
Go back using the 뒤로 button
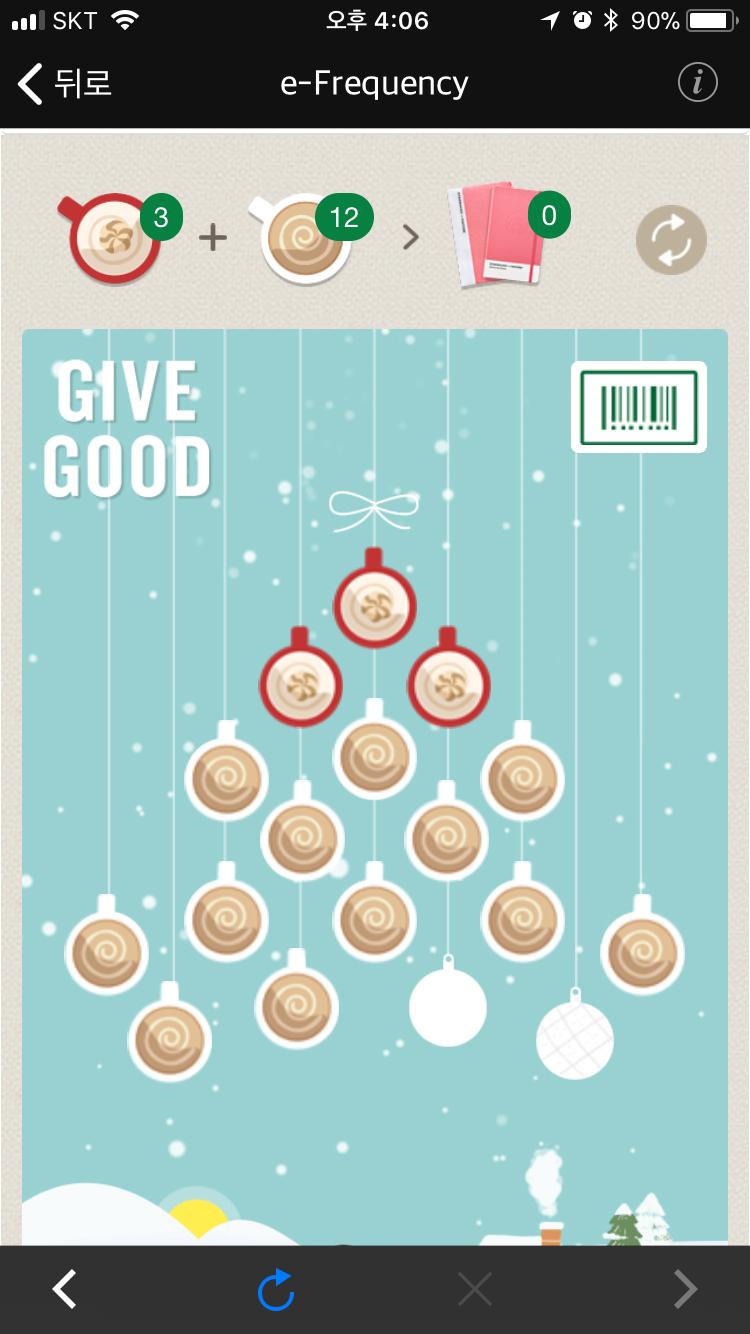point(65,84)
